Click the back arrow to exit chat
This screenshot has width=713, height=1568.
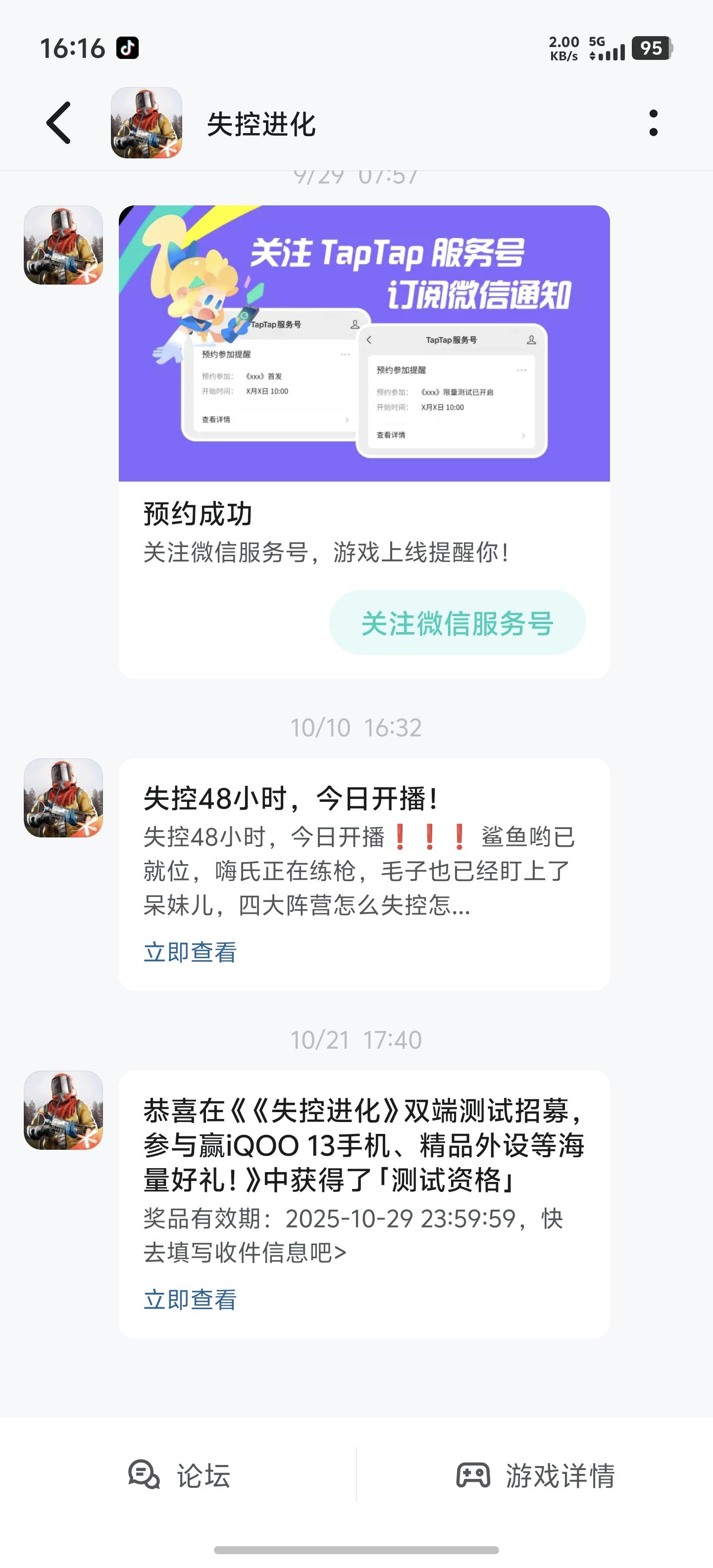point(58,123)
